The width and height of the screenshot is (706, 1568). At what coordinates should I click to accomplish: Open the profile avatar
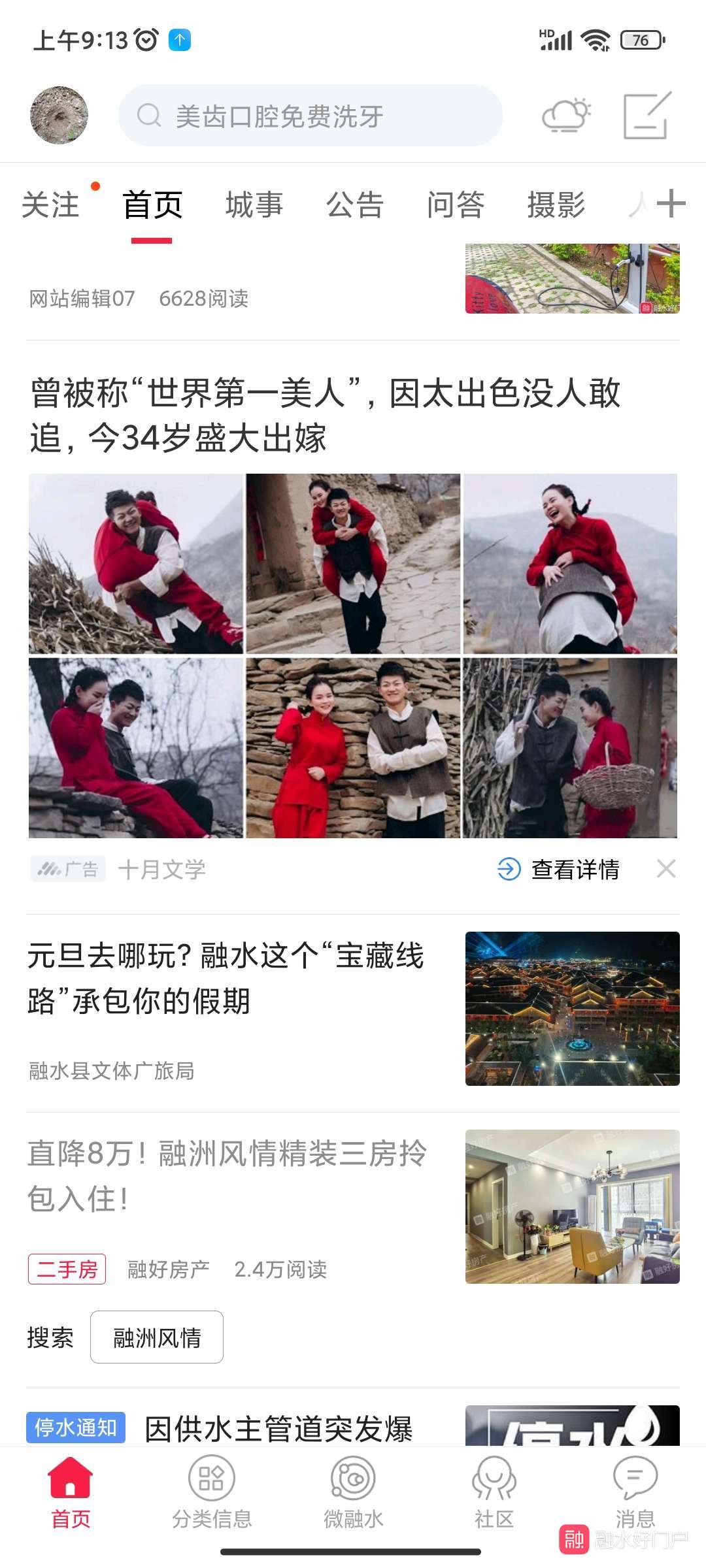59,115
